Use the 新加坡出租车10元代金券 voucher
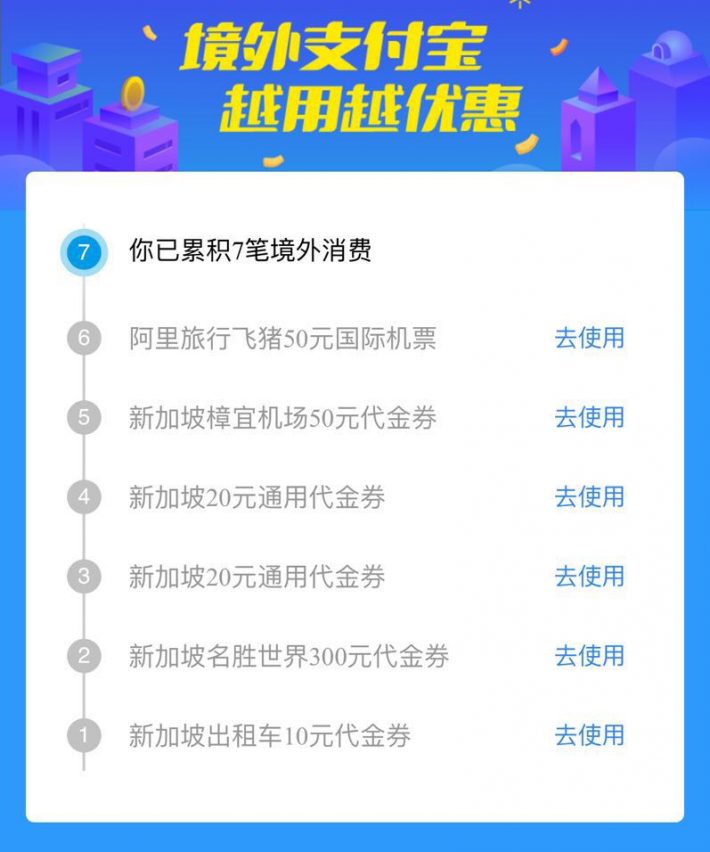Viewport: 710px width, 852px height. (x=589, y=736)
